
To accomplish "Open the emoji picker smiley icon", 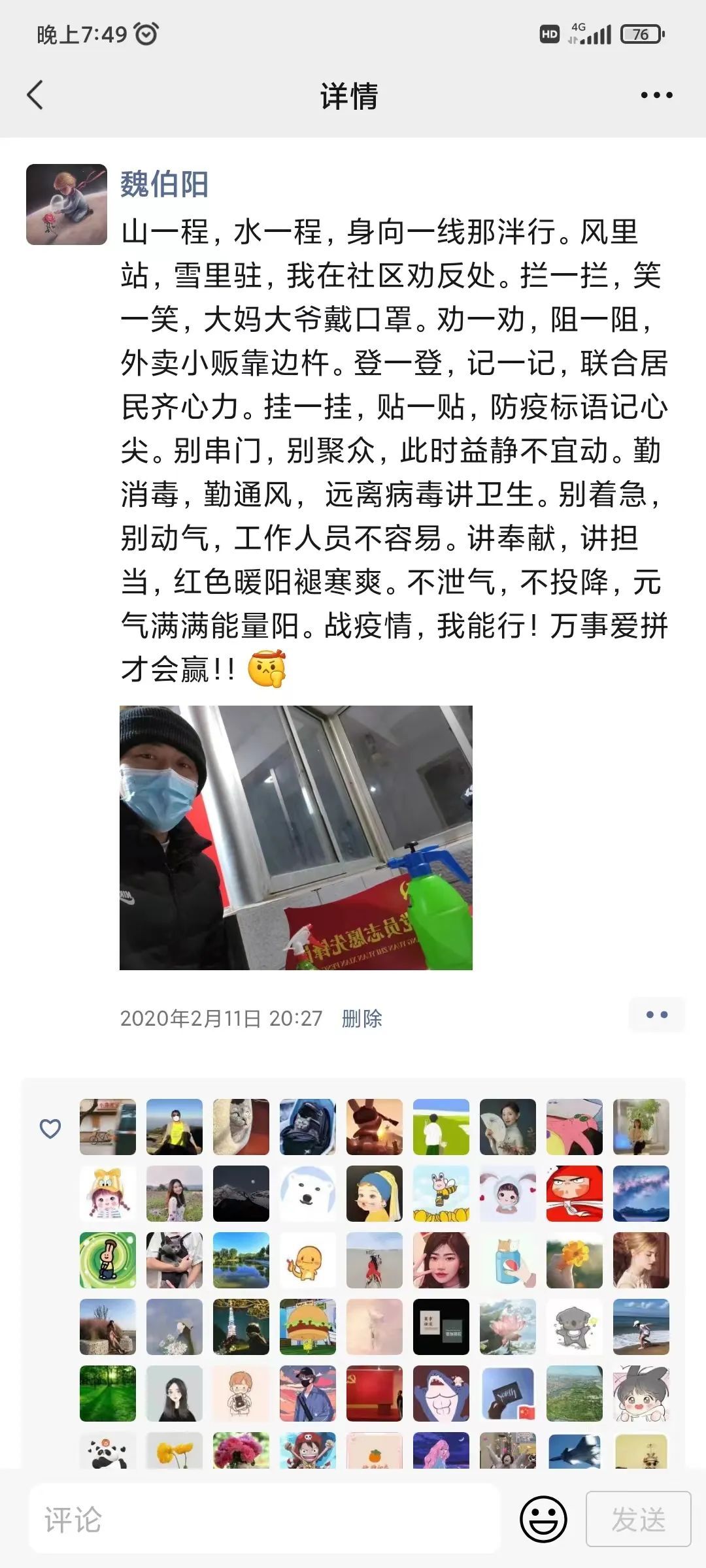I will pyautogui.click(x=543, y=1518).
